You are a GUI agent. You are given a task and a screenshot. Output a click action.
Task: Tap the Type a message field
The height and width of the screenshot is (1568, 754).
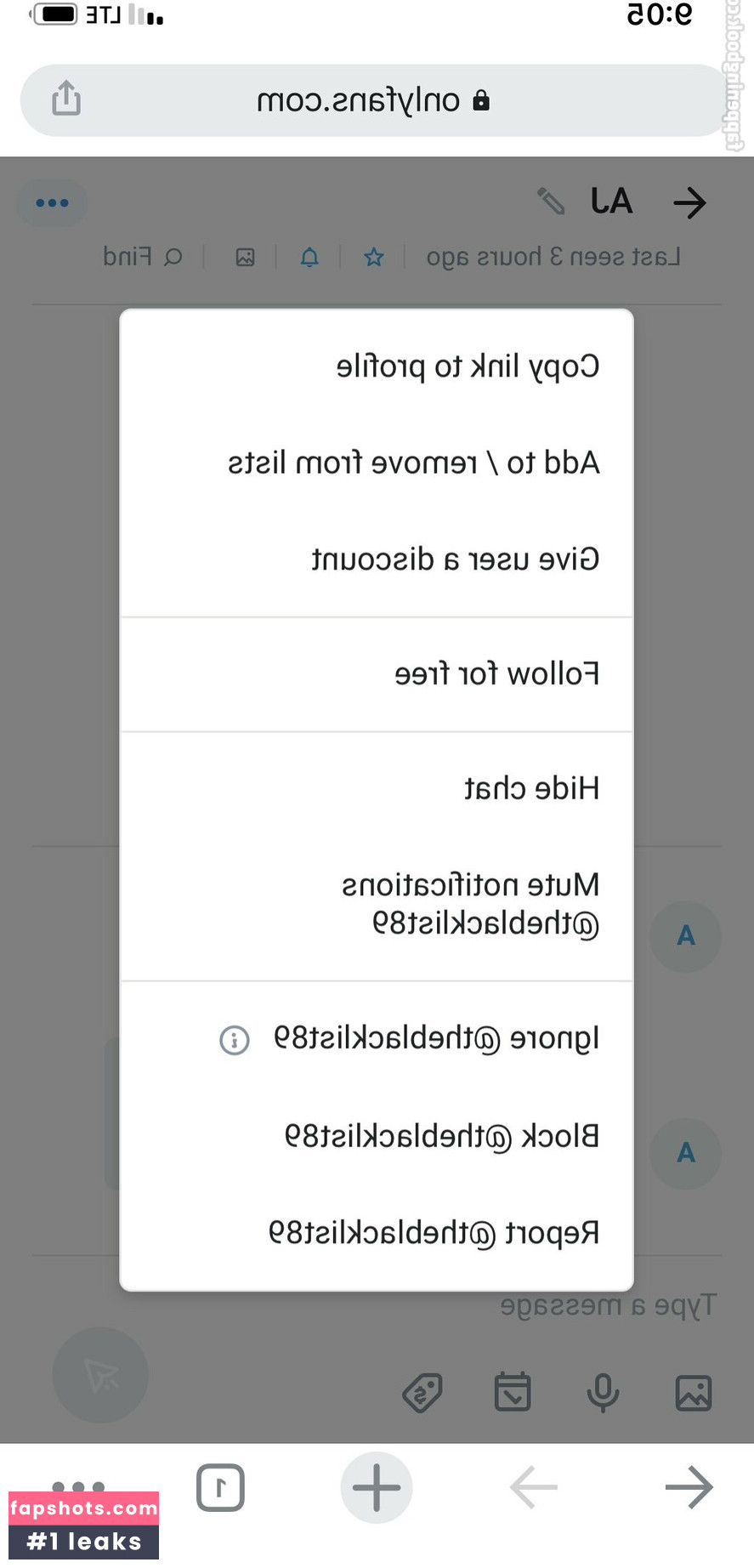[x=608, y=1305]
